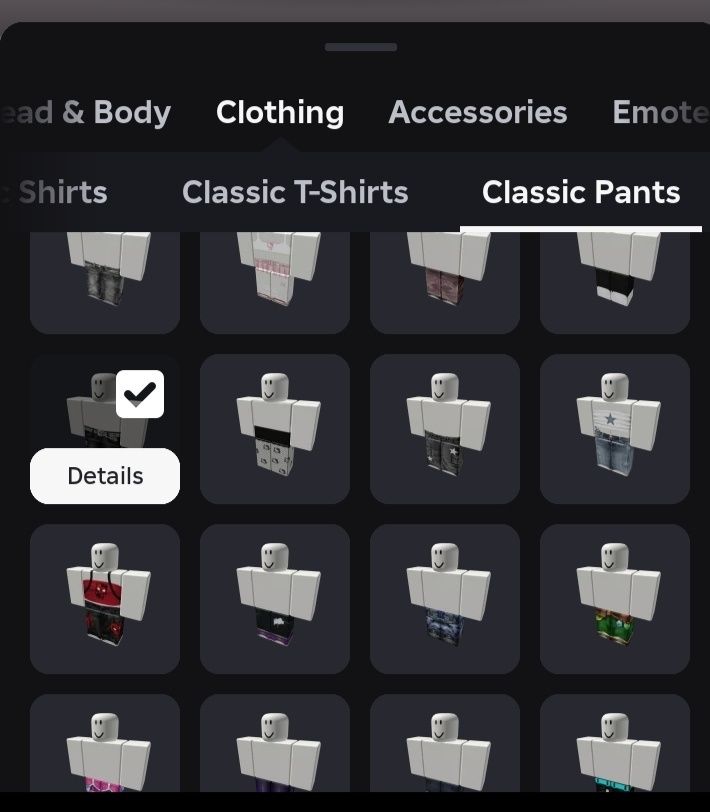Switch to the Classic Shirts sub-tab
The height and width of the screenshot is (812, 710).
(x=60, y=191)
